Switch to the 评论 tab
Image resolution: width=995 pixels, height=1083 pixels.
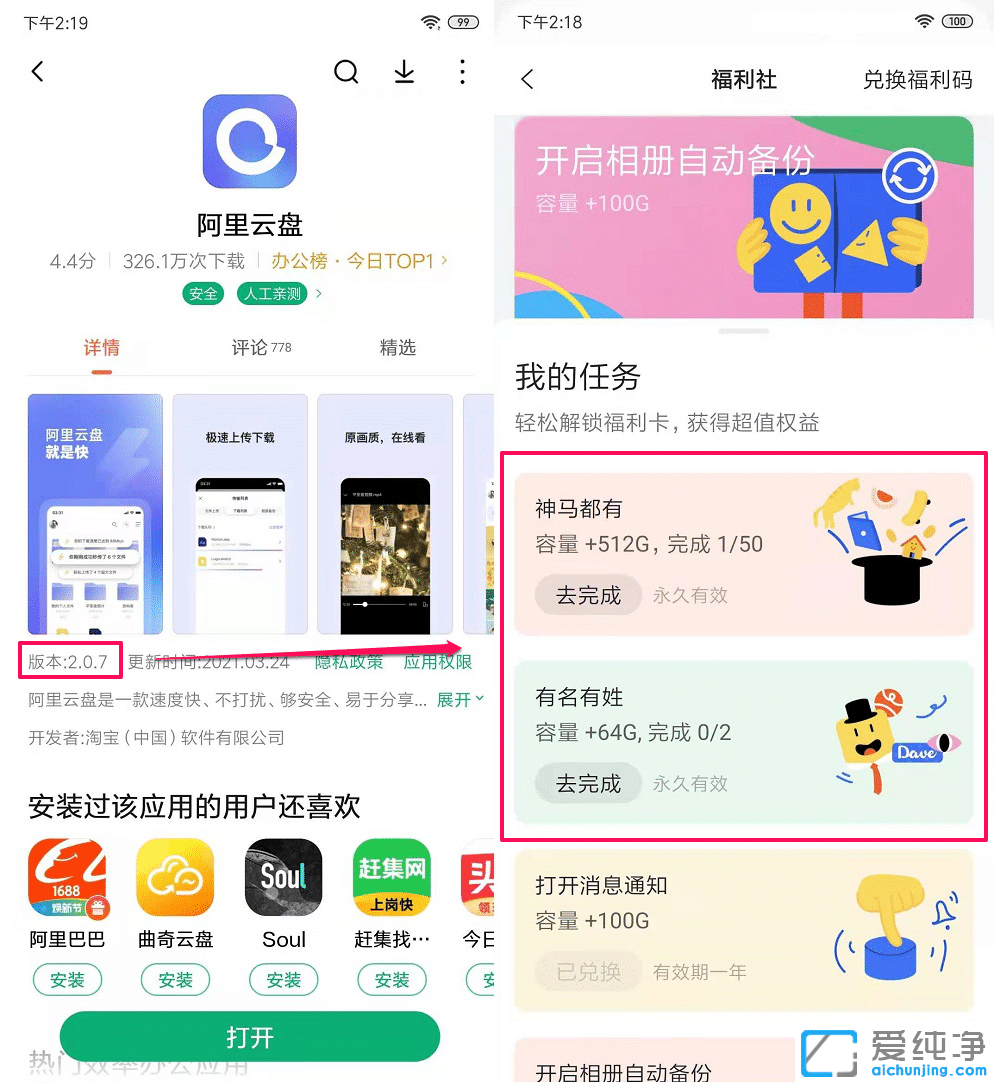tap(260, 348)
